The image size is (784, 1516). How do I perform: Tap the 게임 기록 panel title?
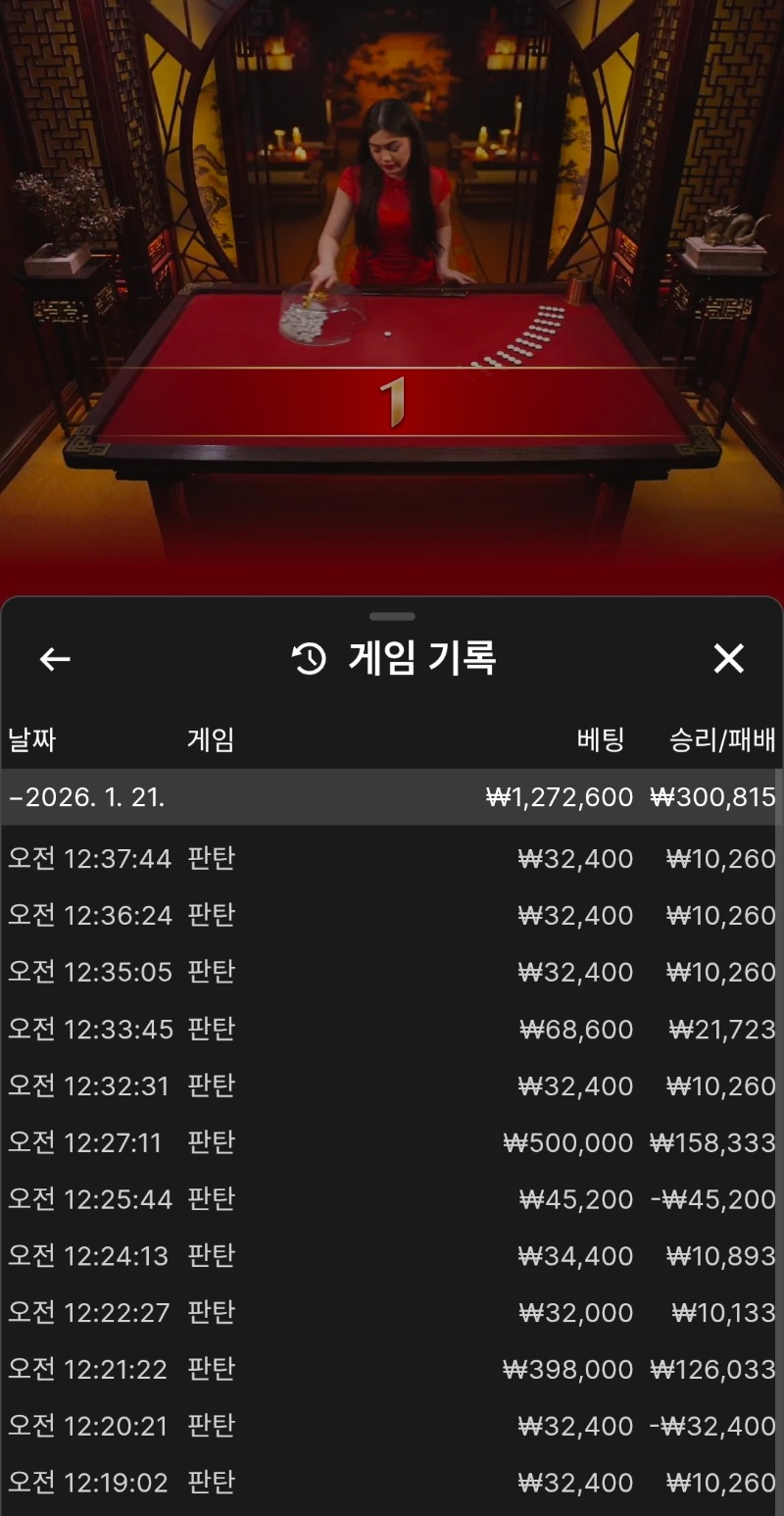[x=421, y=660]
